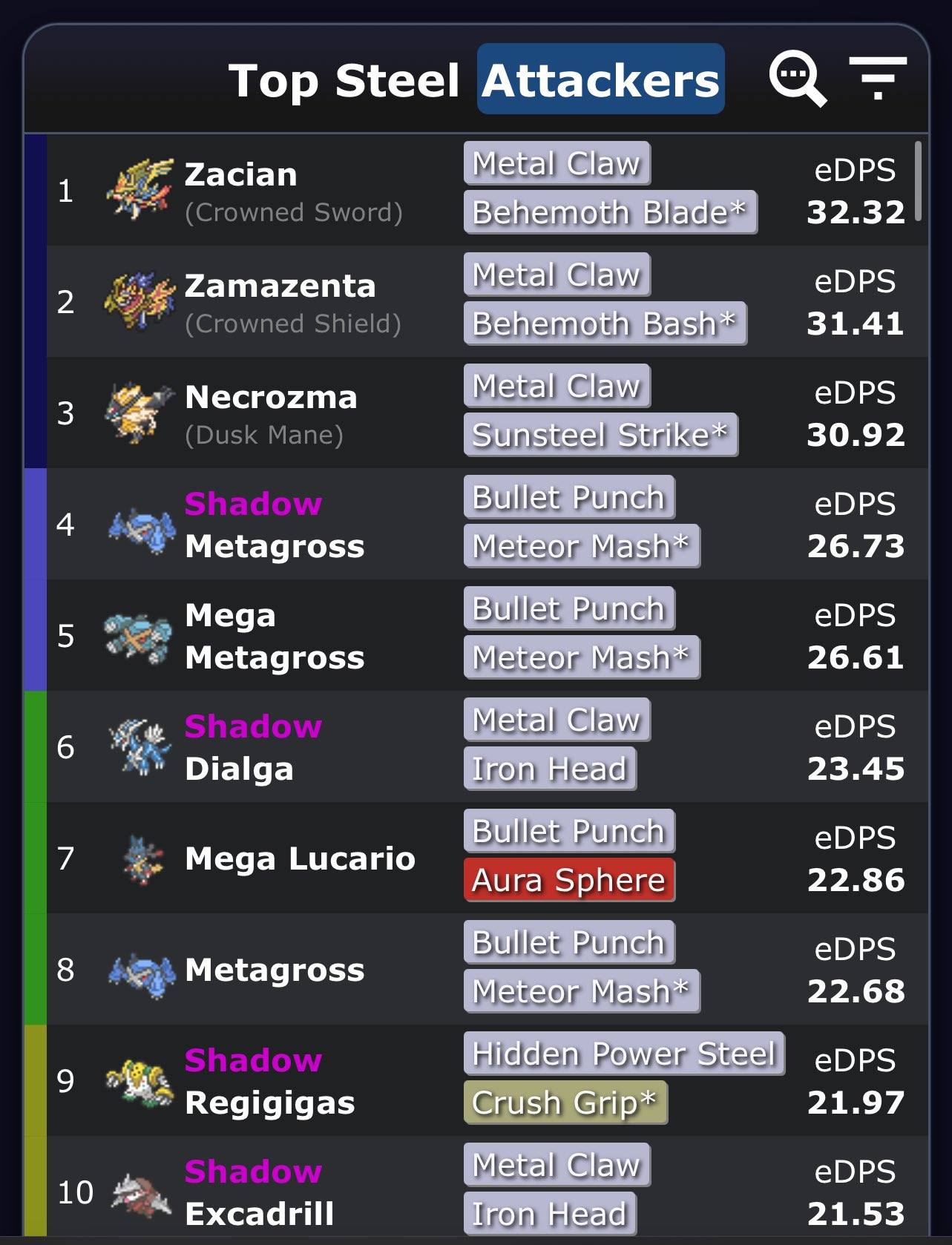This screenshot has width=952, height=1245.
Task: View Shadow Dialga details
Action: 252,747
